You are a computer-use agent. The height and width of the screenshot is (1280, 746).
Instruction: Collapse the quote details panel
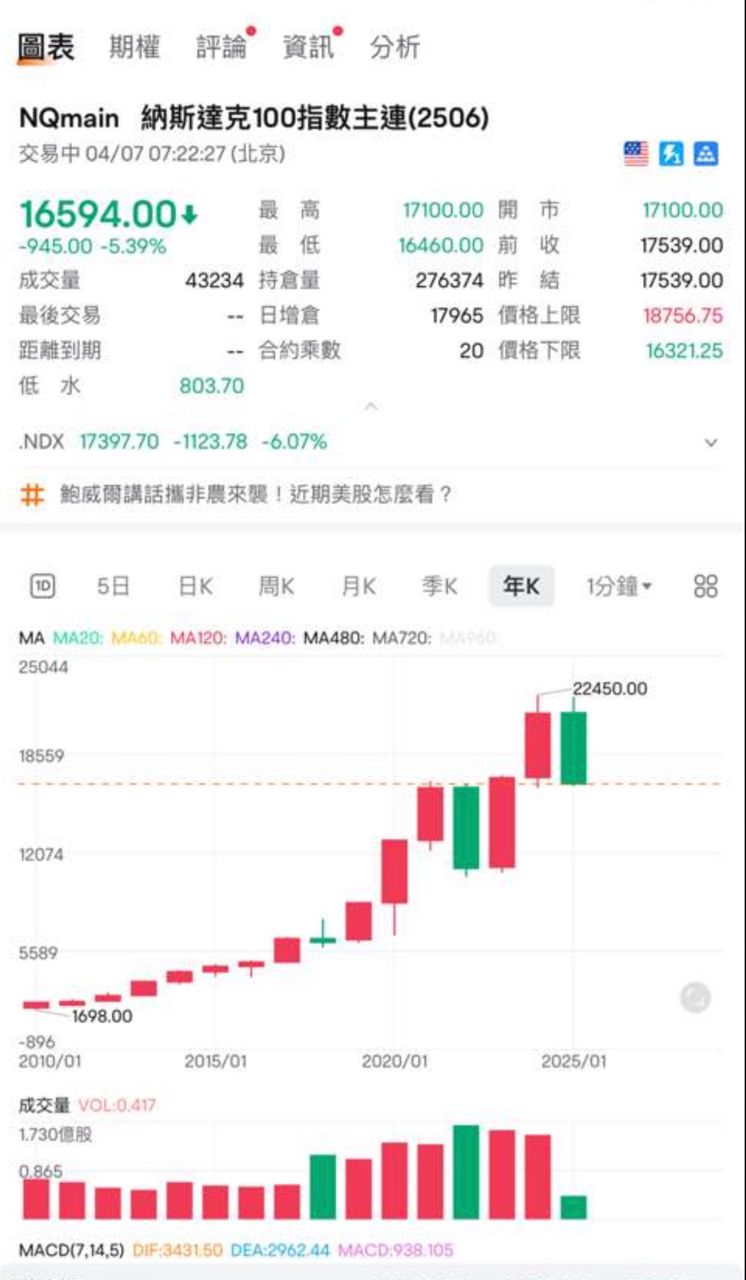pos(371,406)
